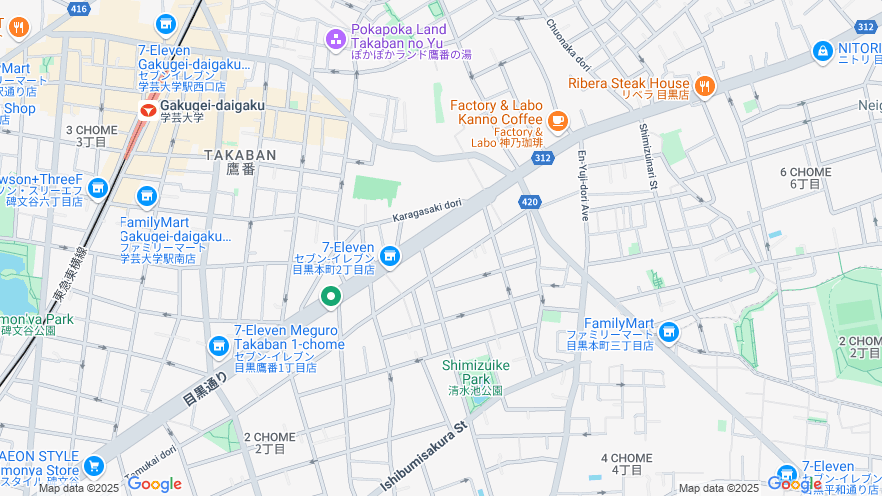Tap the FamilyMart Gakugei-daigaku store pin
Image resolution: width=882 pixels, height=496 pixels.
[x=147, y=196]
